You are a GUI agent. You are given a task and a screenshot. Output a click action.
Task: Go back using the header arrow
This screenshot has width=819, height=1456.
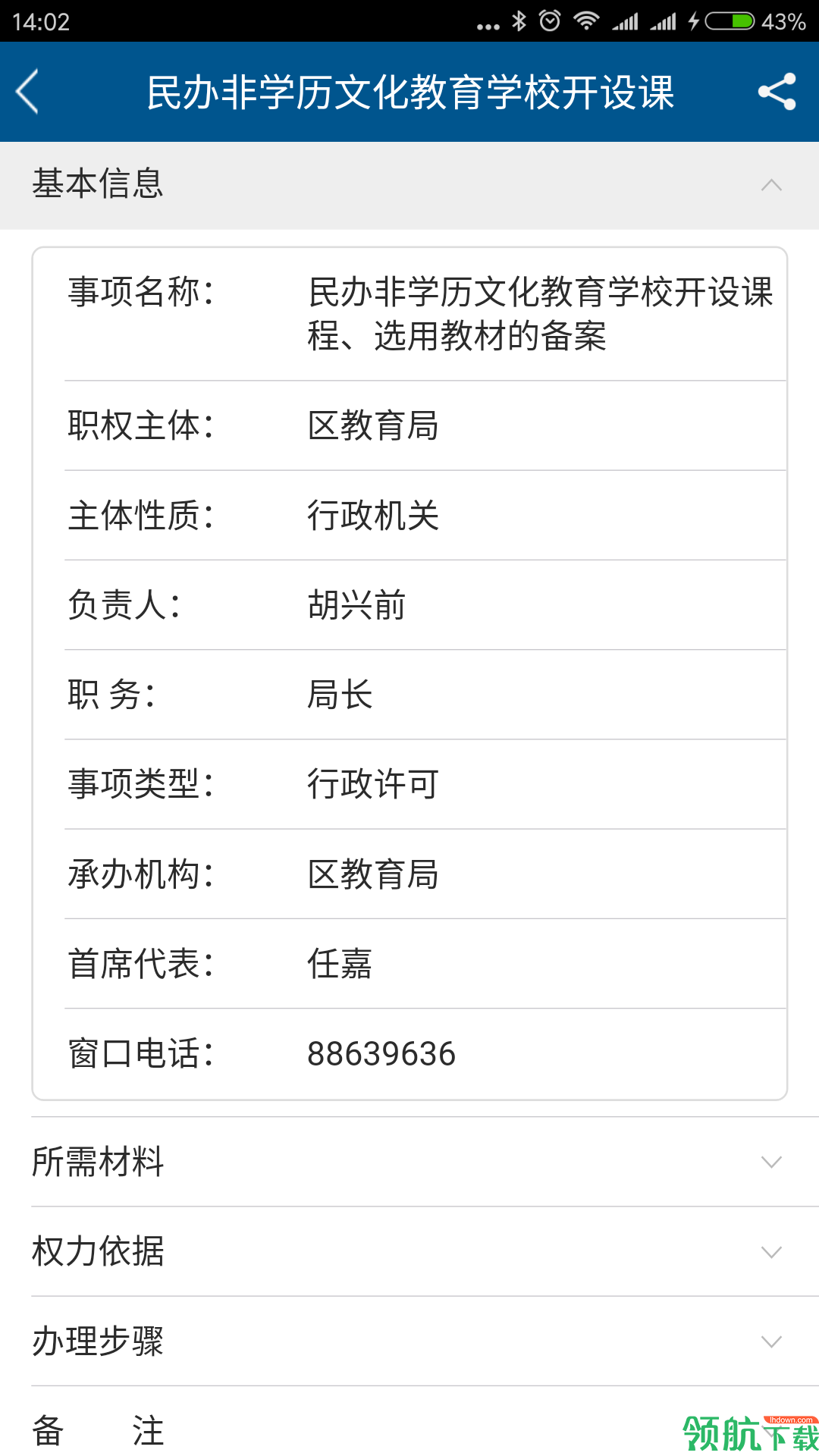28,93
